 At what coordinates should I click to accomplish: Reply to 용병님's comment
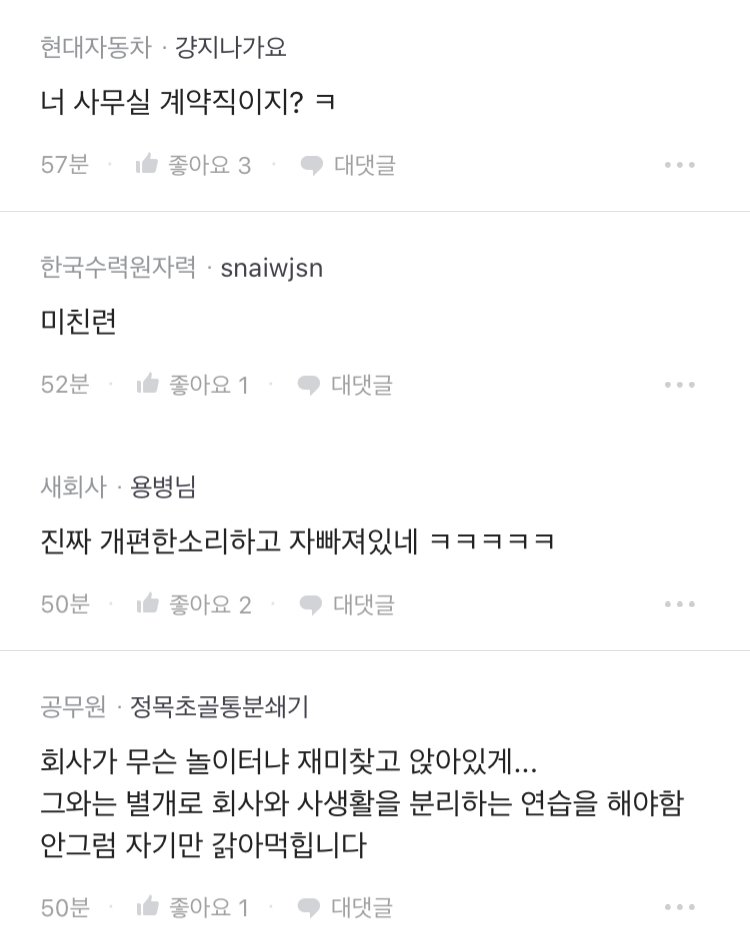tap(347, 604)
